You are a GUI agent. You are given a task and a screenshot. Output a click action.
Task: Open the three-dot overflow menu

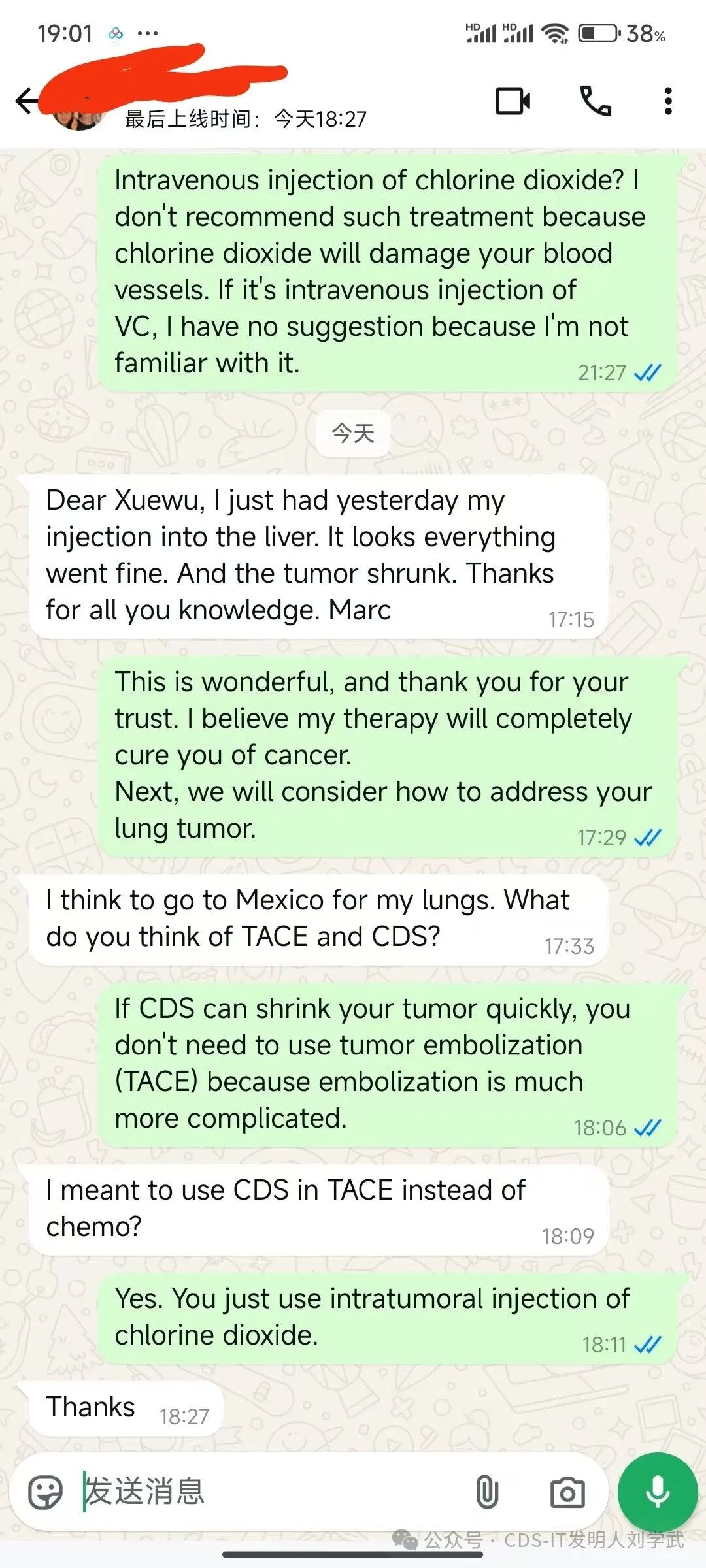click(667, 101)
